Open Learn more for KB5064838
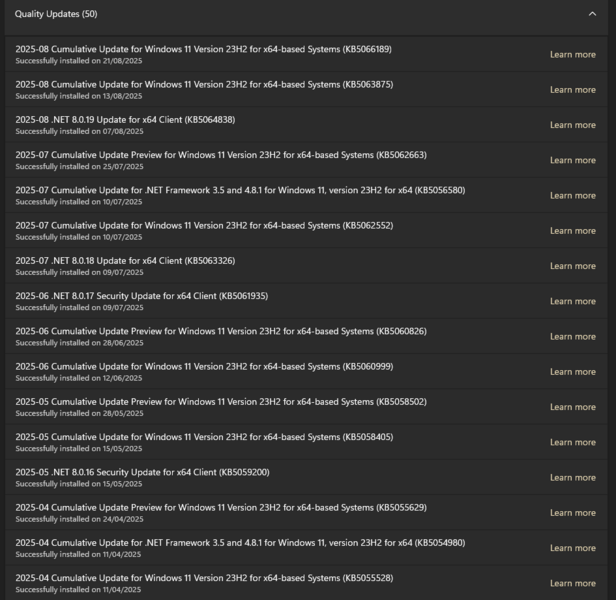Viewport: 616px width, 600px height. 572,125
